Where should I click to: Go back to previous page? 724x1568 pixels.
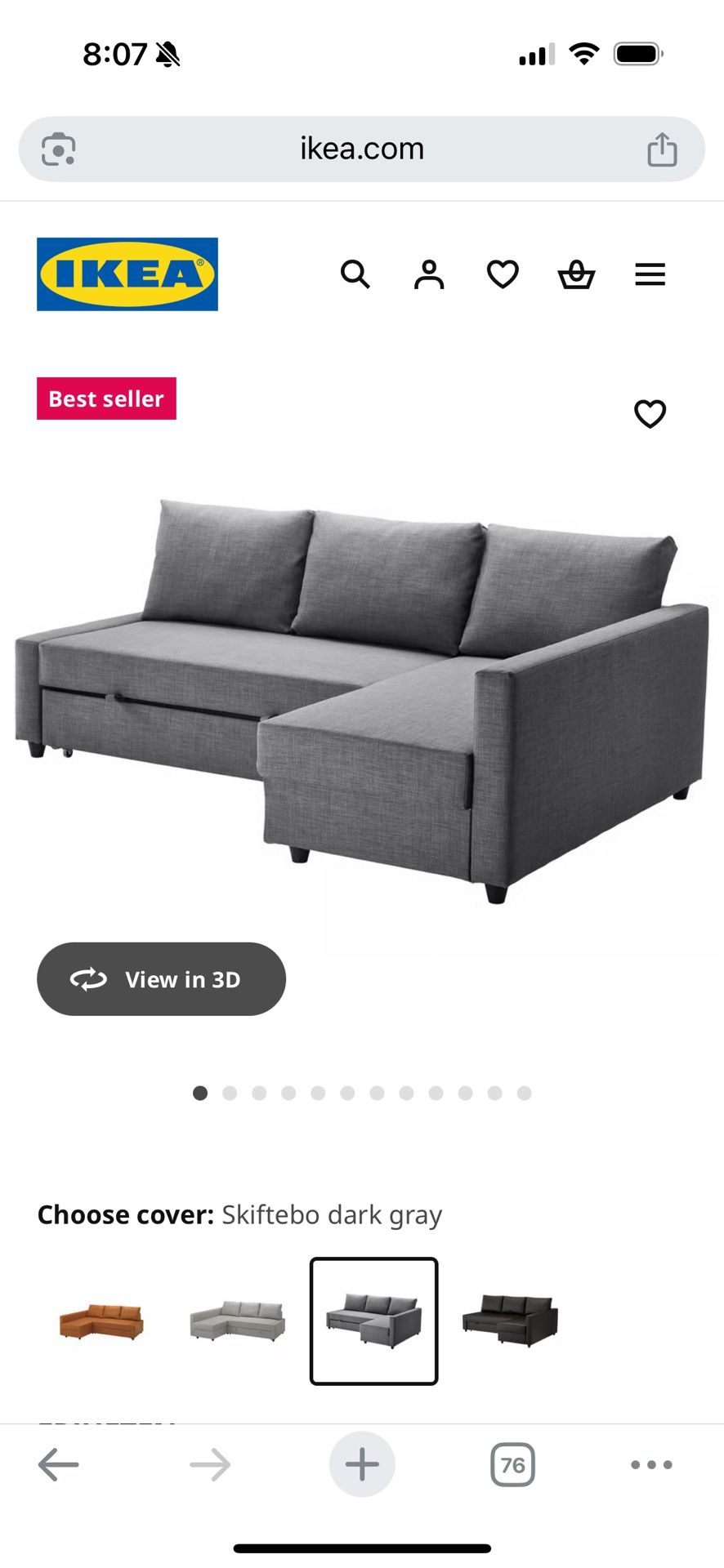59,1464
